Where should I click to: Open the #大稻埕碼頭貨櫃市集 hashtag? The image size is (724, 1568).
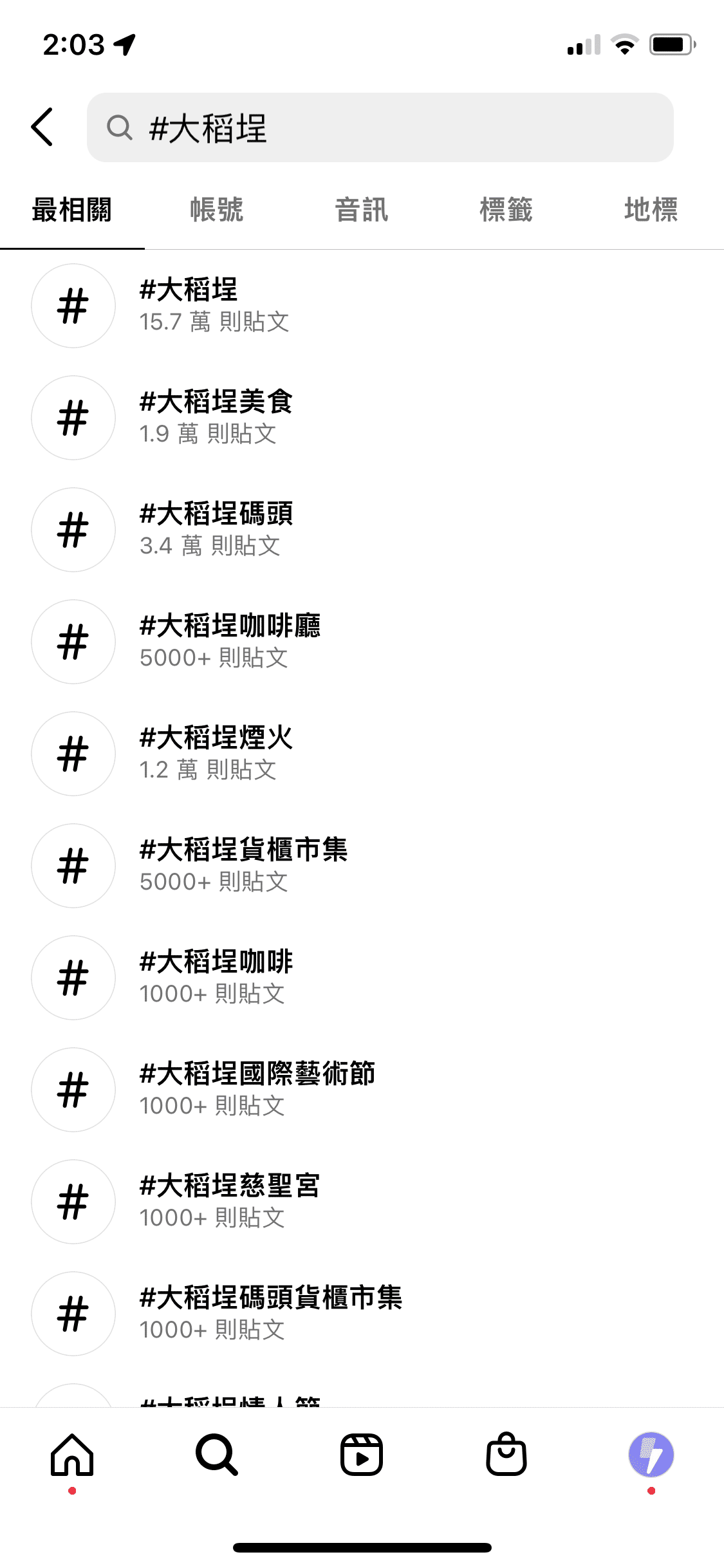362,1314
